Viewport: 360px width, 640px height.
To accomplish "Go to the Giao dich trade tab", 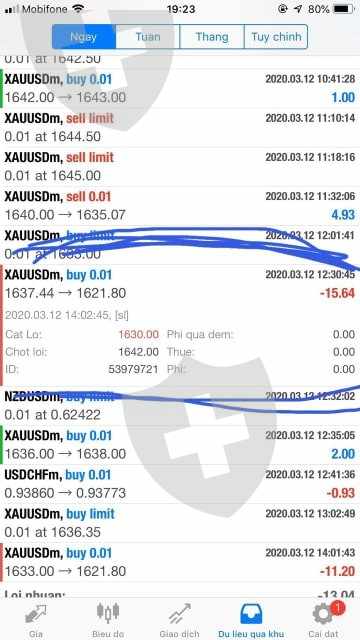I will click(180, 620).
